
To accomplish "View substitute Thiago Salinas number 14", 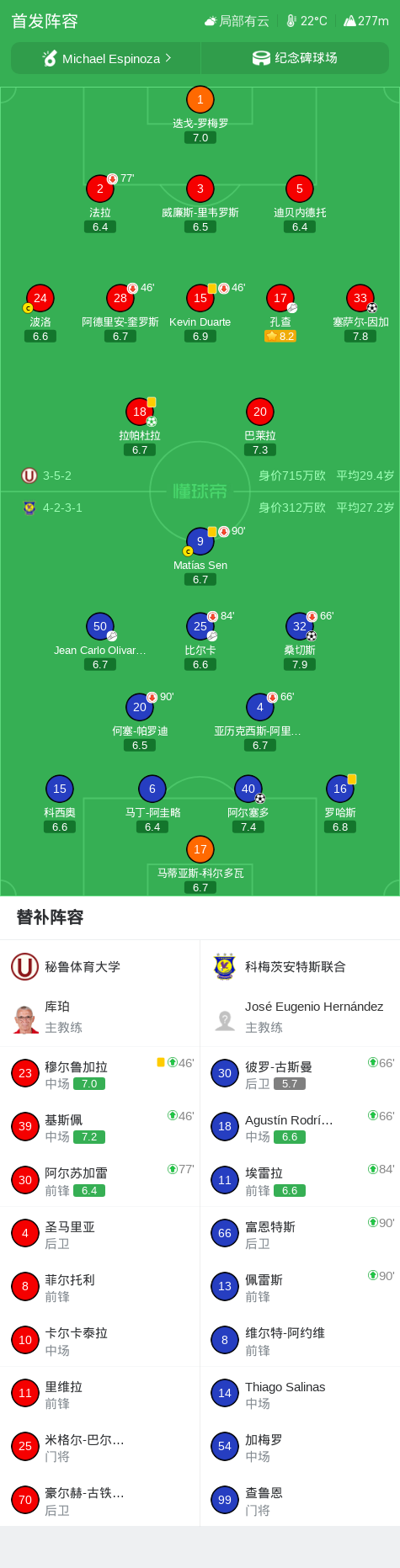I will click(300, 1393).
